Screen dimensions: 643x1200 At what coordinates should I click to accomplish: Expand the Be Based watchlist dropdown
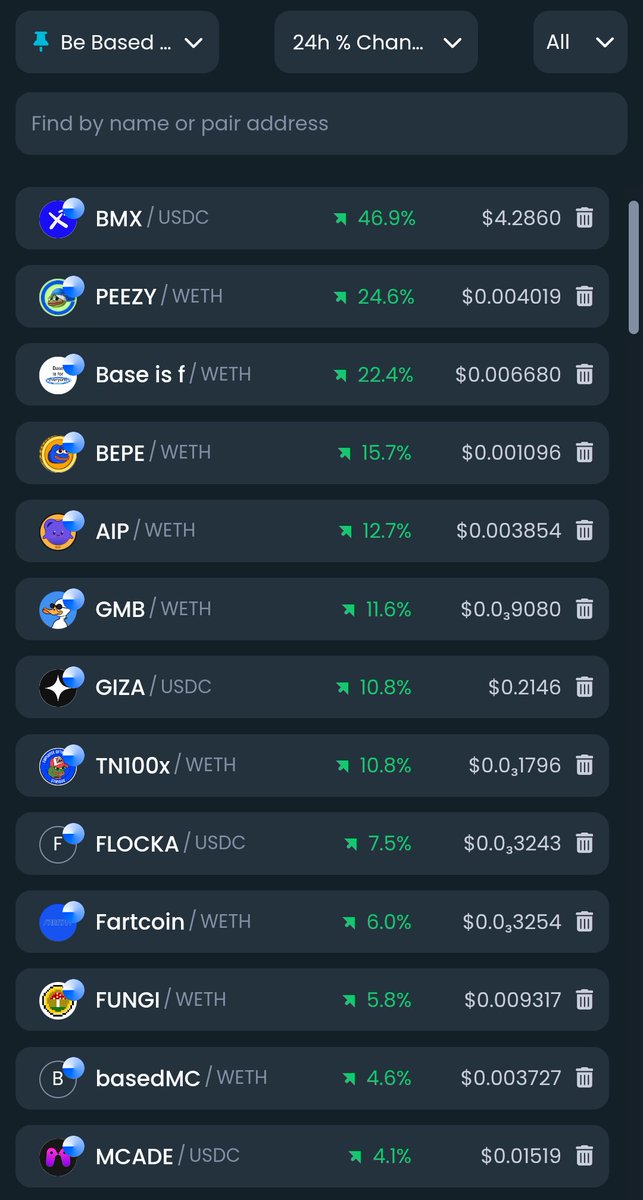click(x=117, y=42)
